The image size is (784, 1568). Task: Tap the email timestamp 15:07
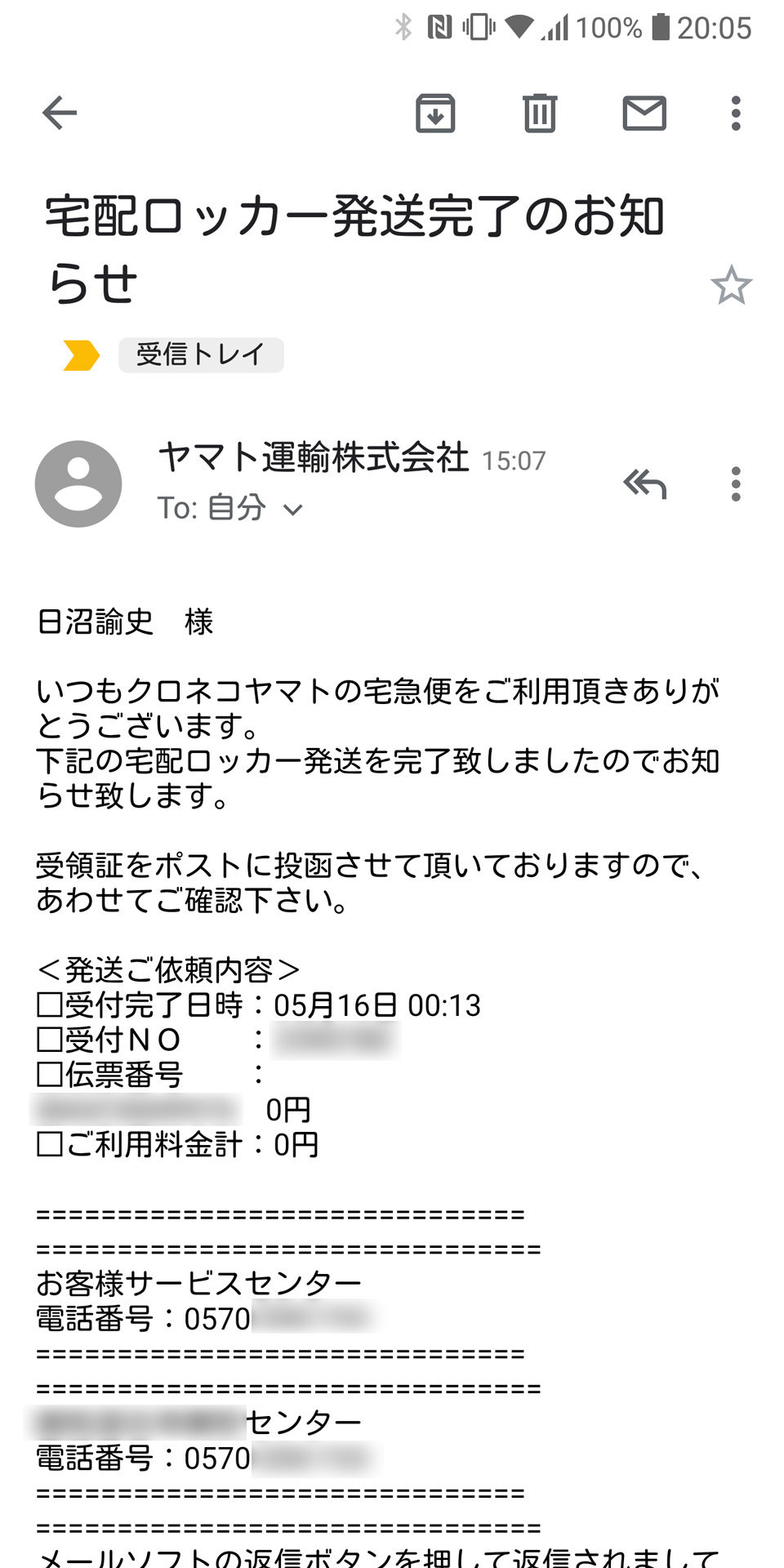[514, 460]
